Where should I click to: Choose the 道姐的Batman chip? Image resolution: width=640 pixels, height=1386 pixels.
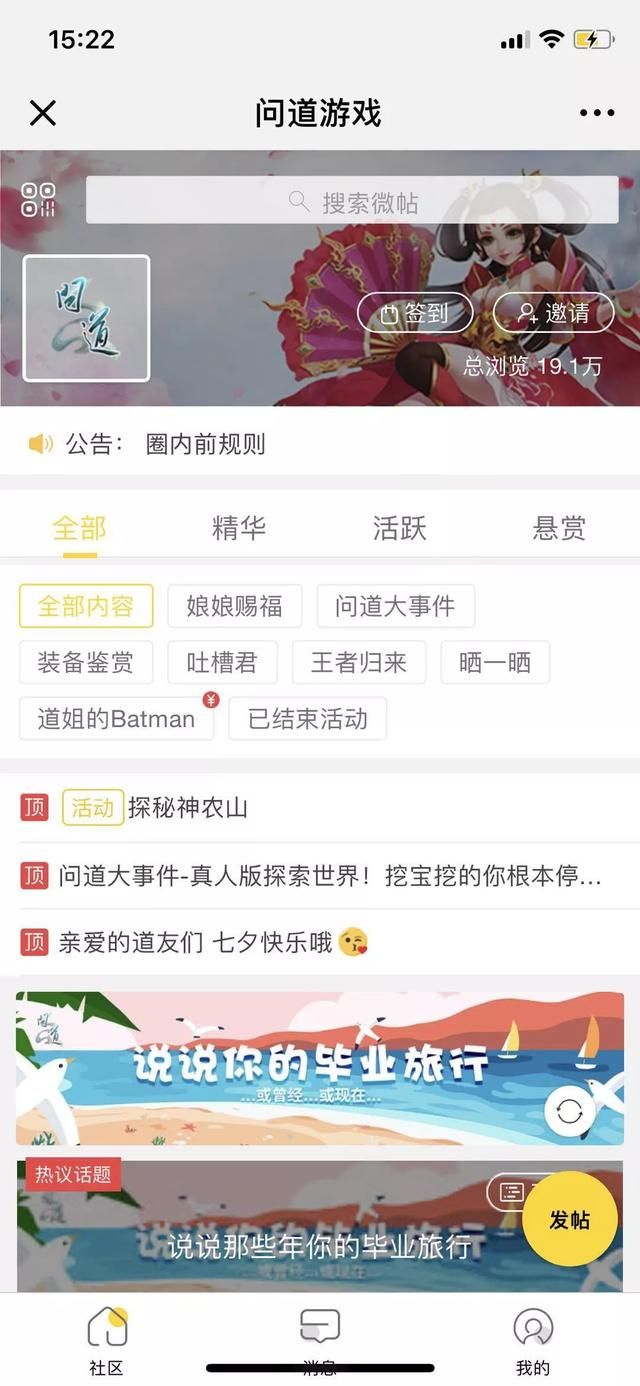(x=116, y=718)
